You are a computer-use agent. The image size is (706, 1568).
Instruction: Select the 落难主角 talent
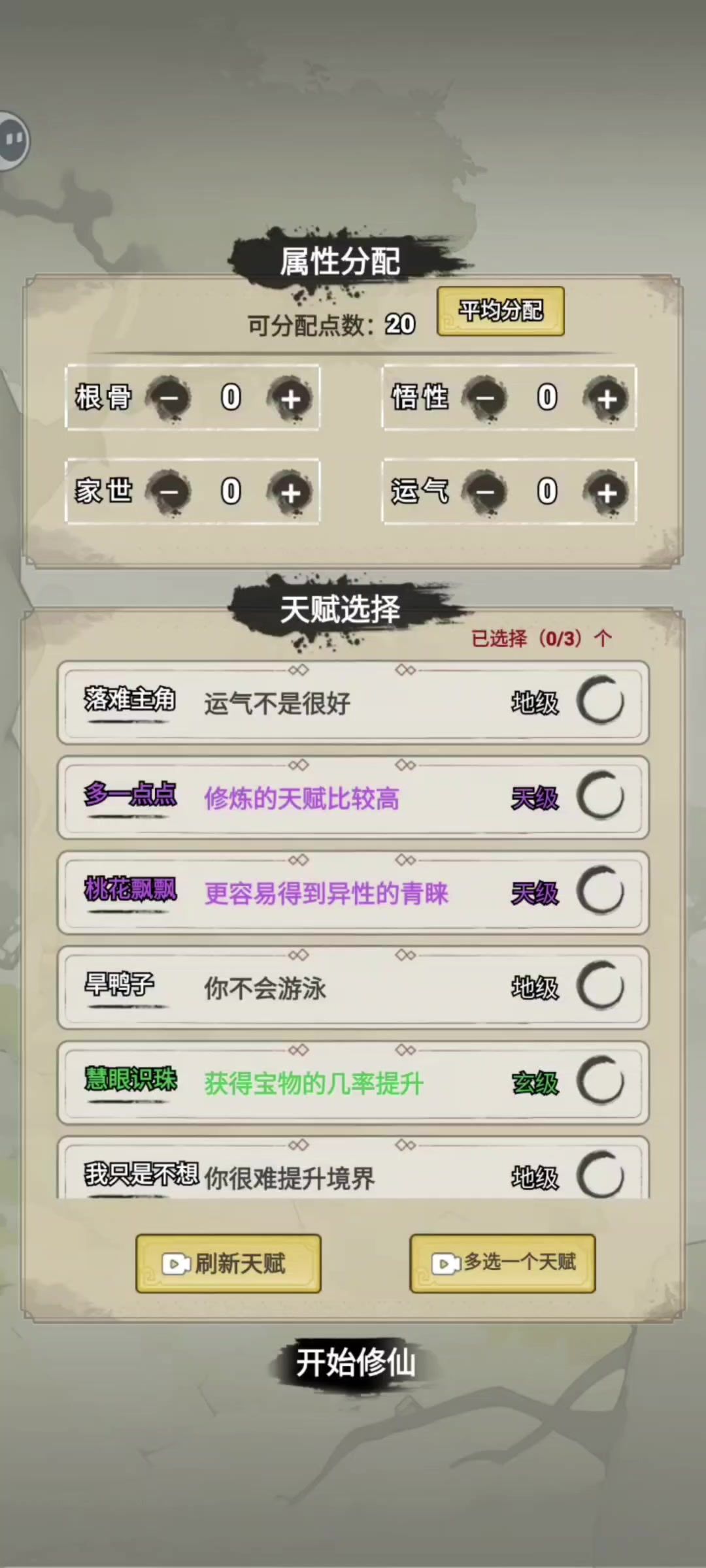[600, 702]
